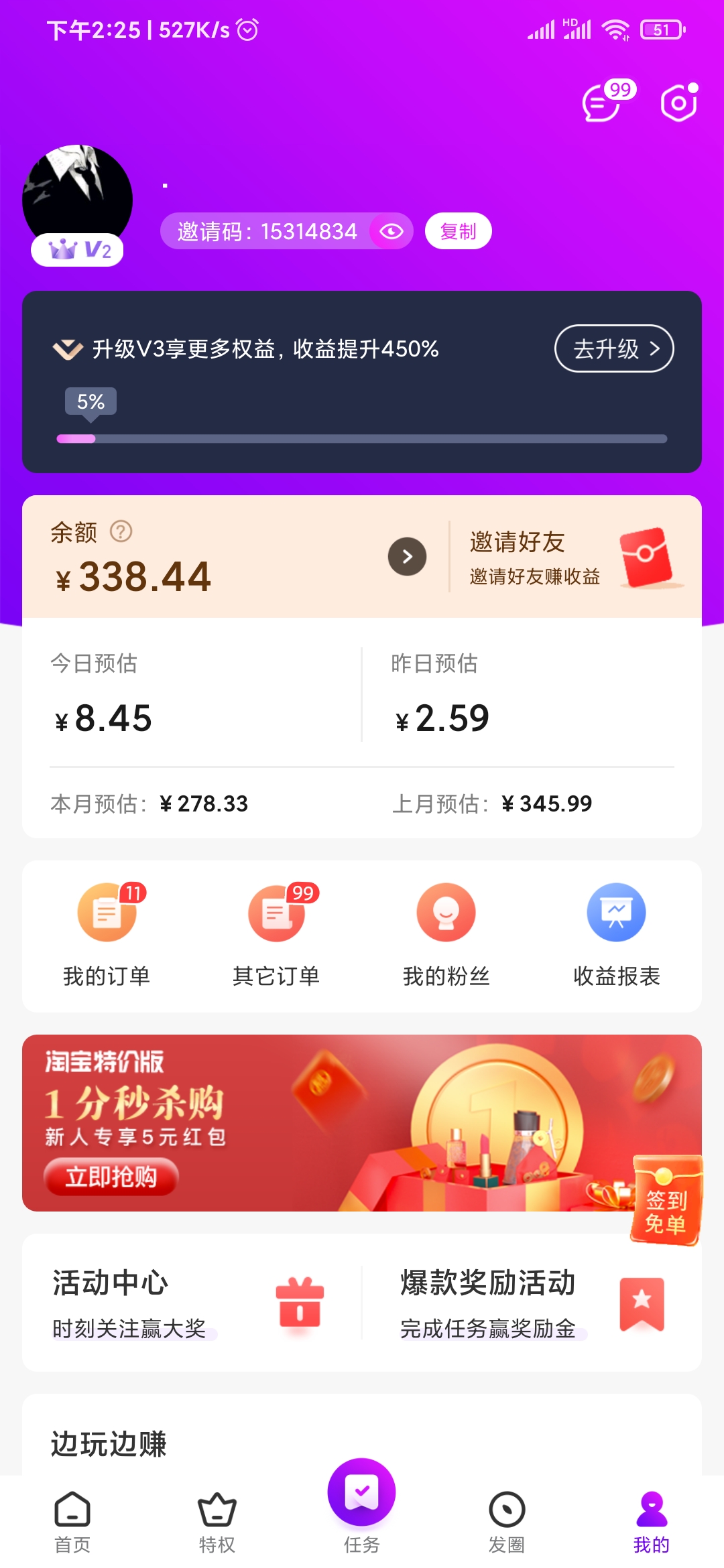
Task: Tap the help question mark beside 余额
Action: (x=121, y=531)
